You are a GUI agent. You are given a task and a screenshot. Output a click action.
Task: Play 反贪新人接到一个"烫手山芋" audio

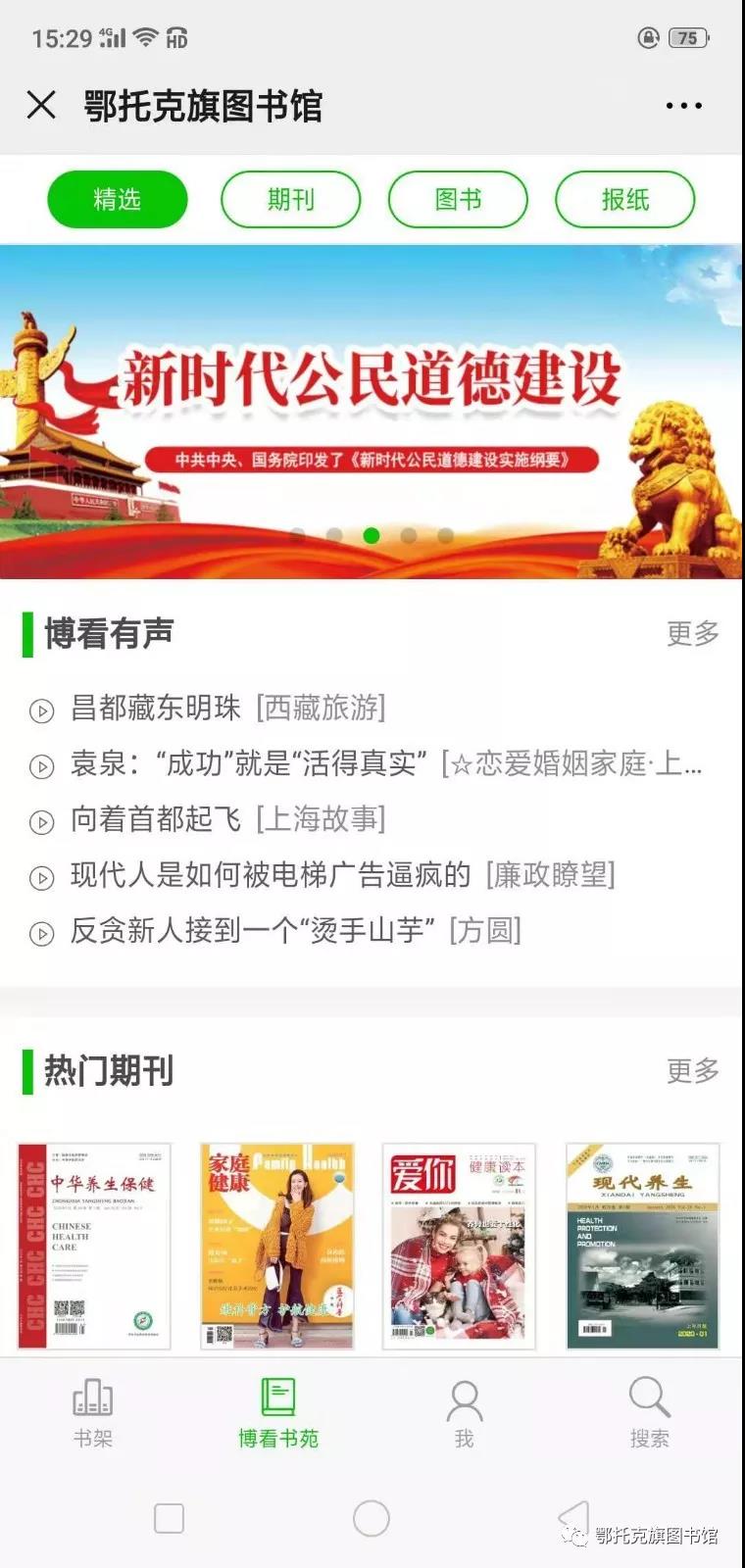(x=252, y=930)
